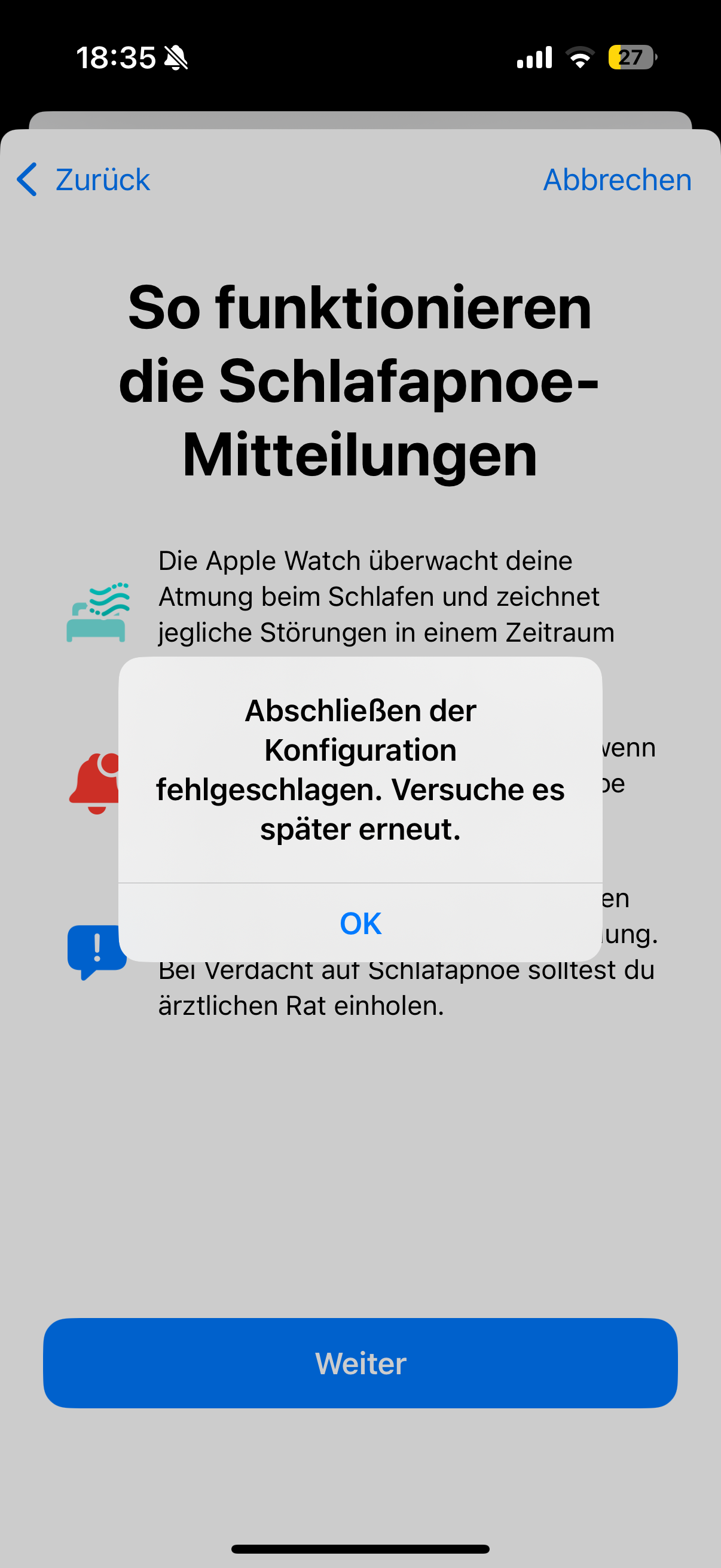Go back with the Zurück button

[x=83, y=179]
